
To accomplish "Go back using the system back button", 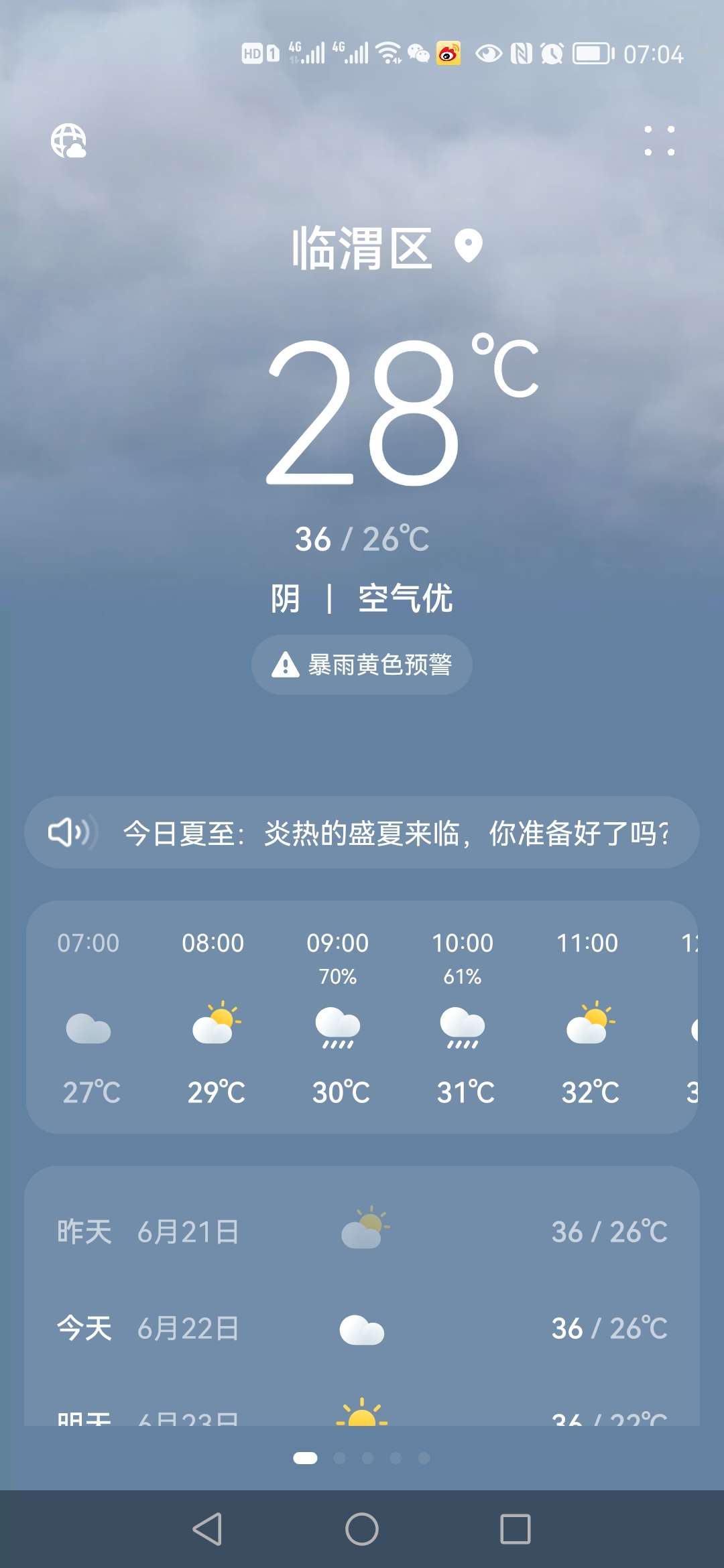I will click(x=207, y=1529).
